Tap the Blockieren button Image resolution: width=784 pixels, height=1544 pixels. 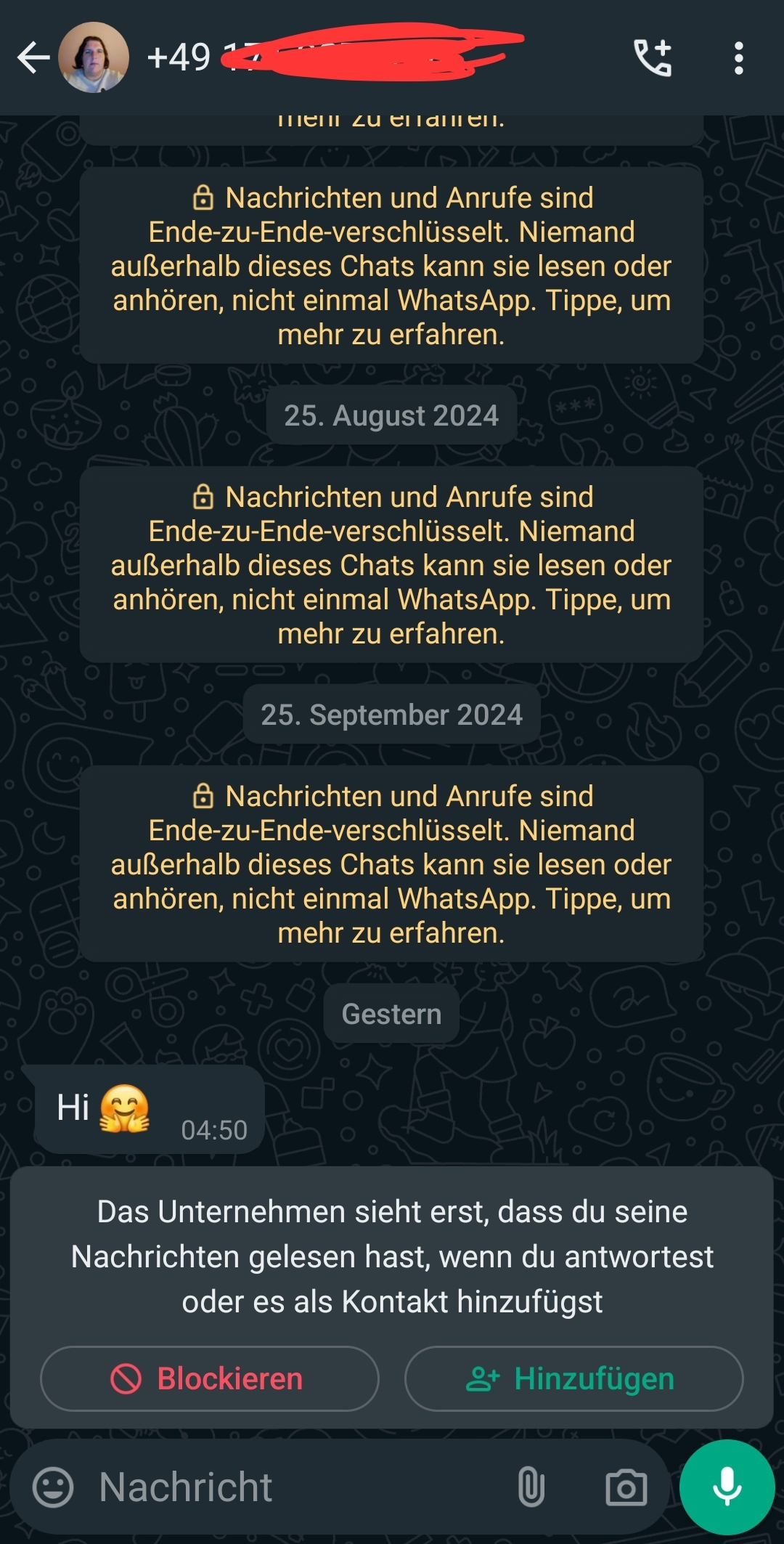pos(210,1378)
